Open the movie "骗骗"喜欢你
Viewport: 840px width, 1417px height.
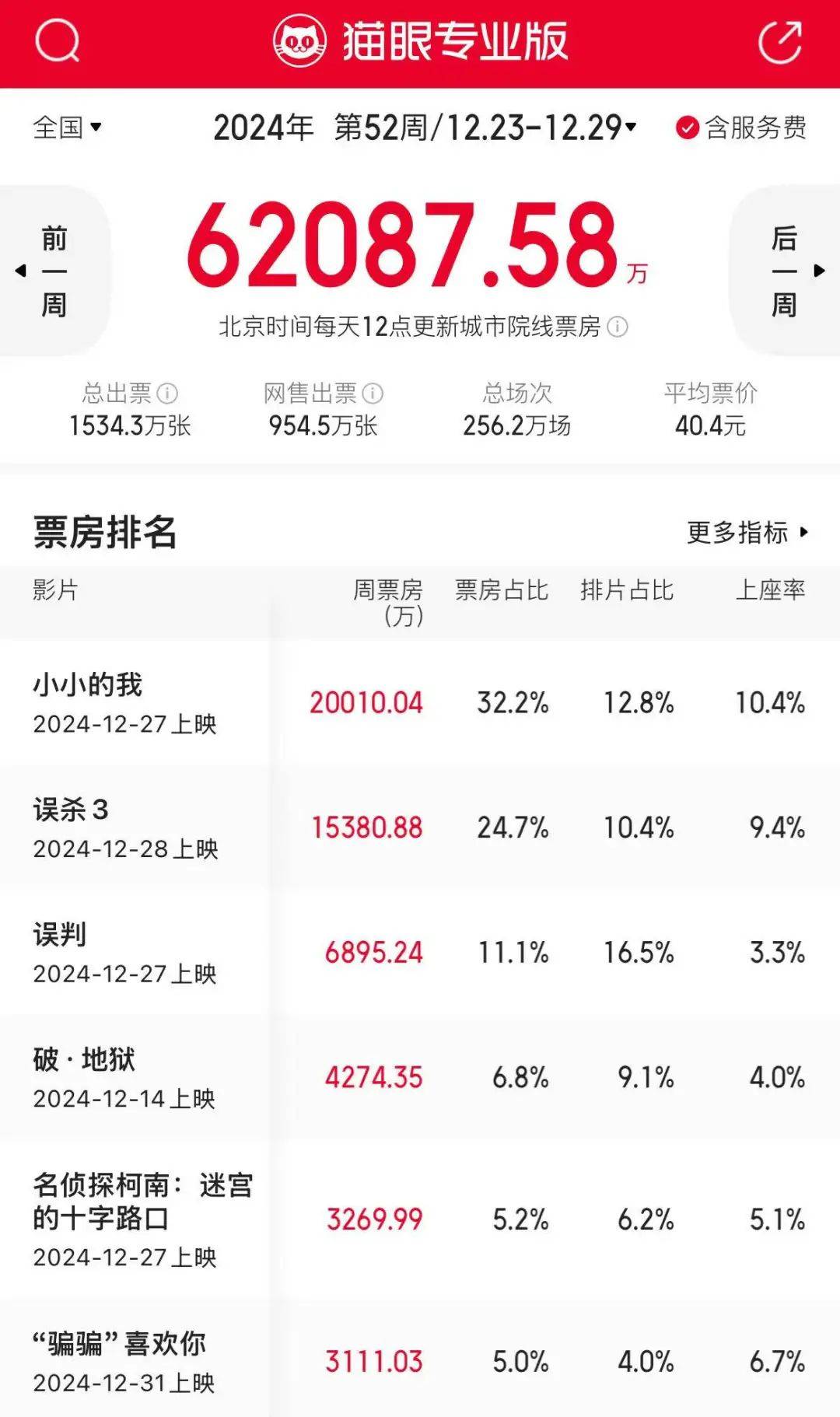tap(420, 1359)
